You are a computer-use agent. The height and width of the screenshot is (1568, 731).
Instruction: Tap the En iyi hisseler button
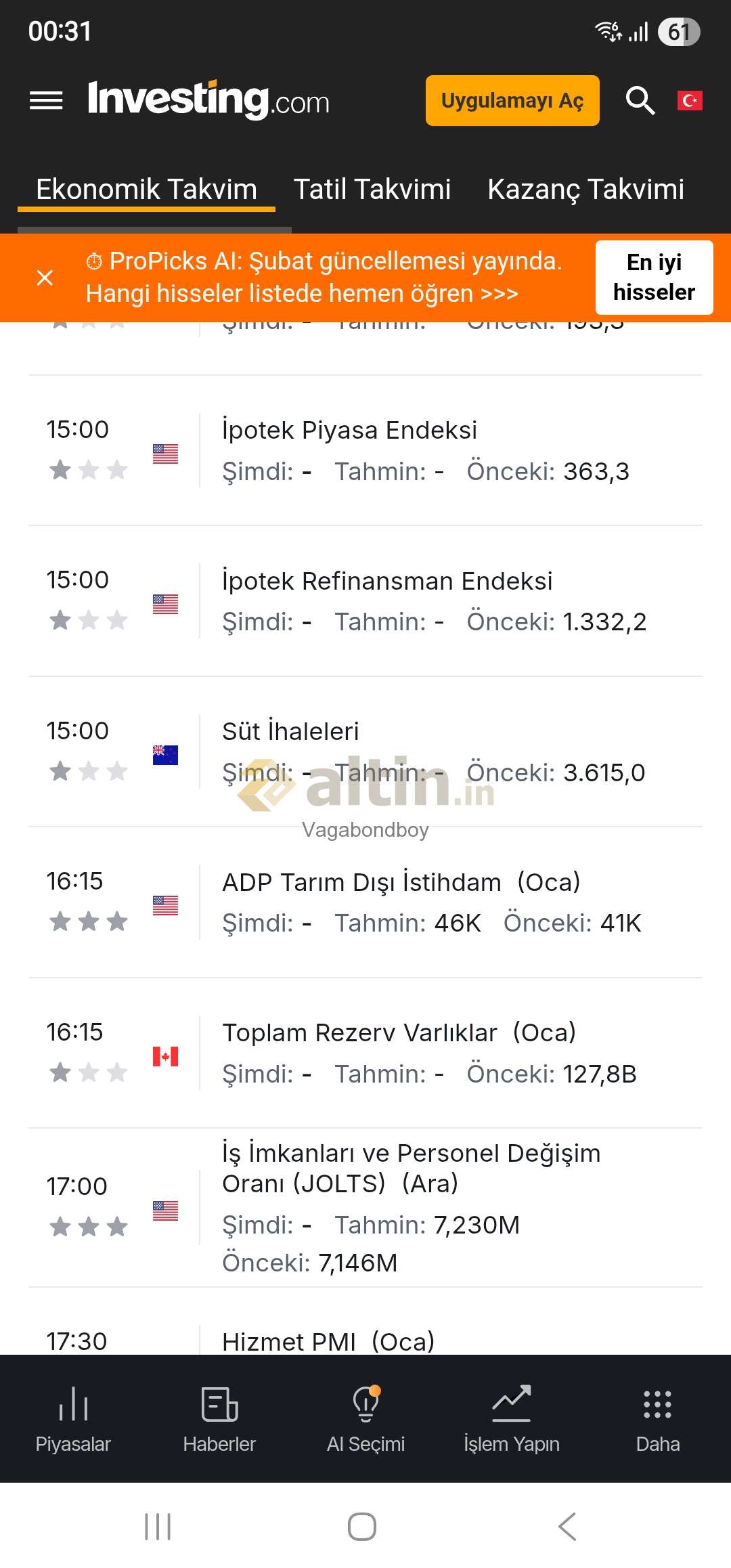[654, 278]
